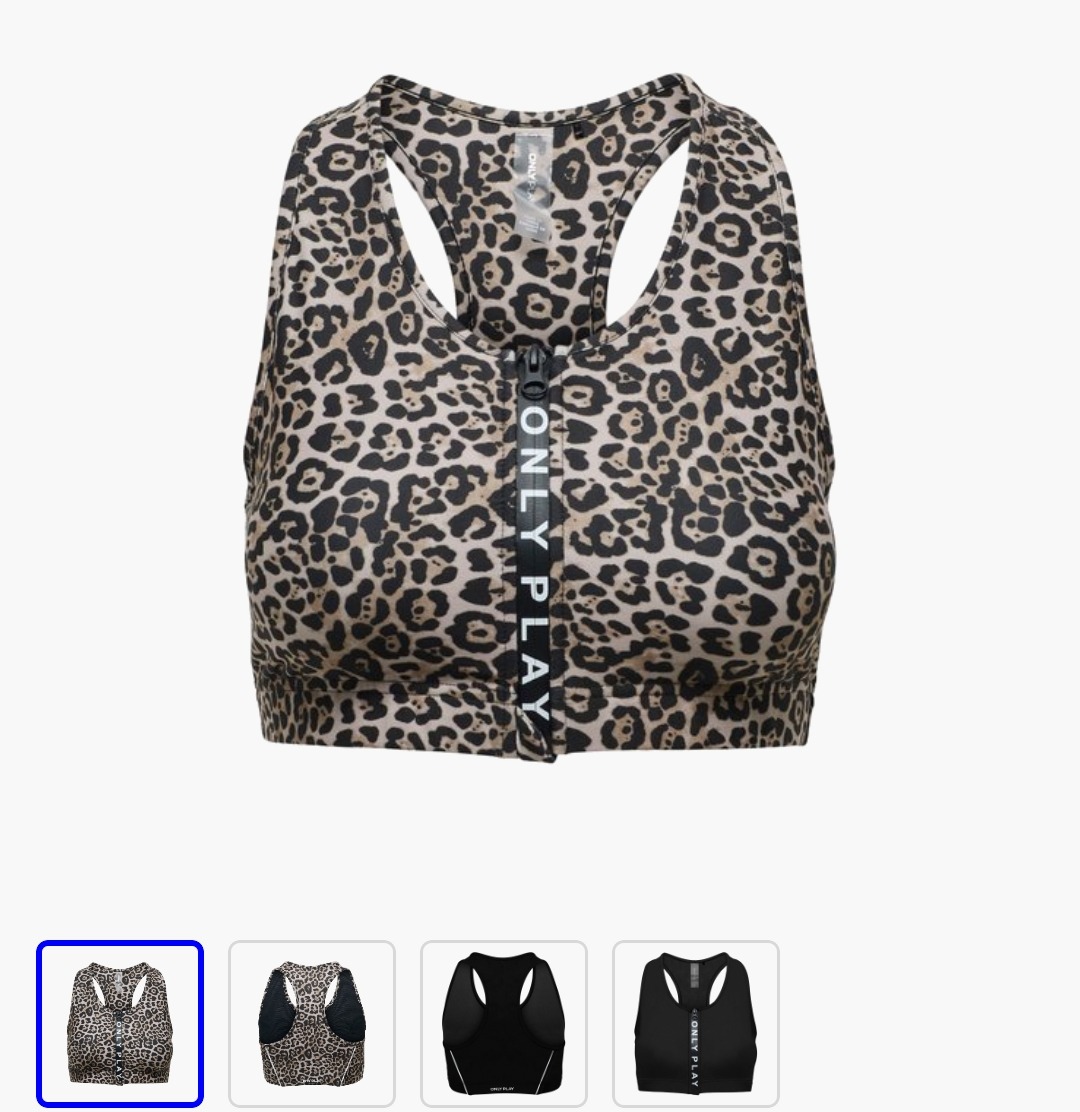Click the highlighted thumbnail with blue border

[x=120, y=1024]
